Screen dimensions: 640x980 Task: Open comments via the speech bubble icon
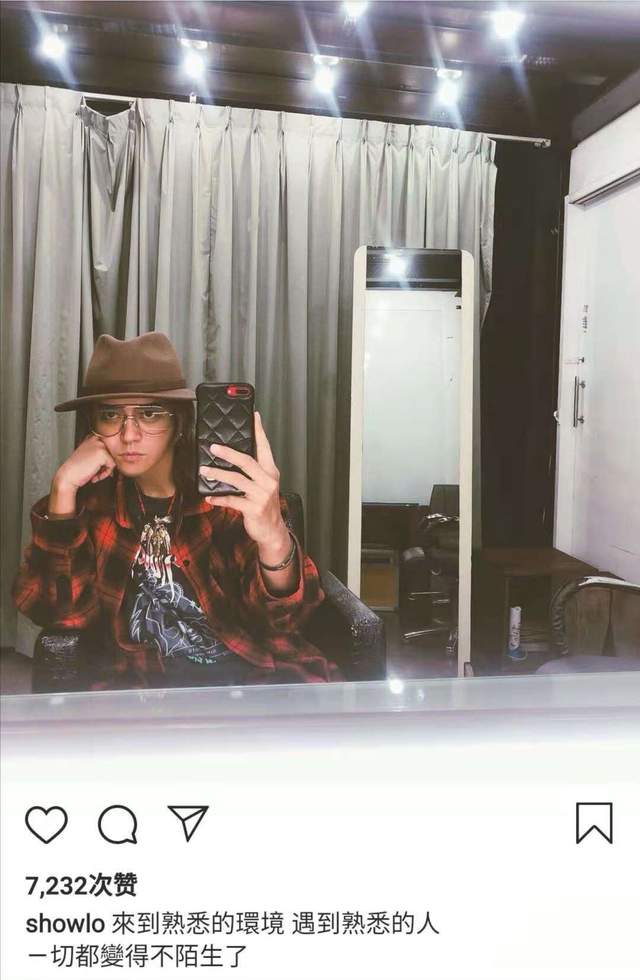[x=117, y=823]
